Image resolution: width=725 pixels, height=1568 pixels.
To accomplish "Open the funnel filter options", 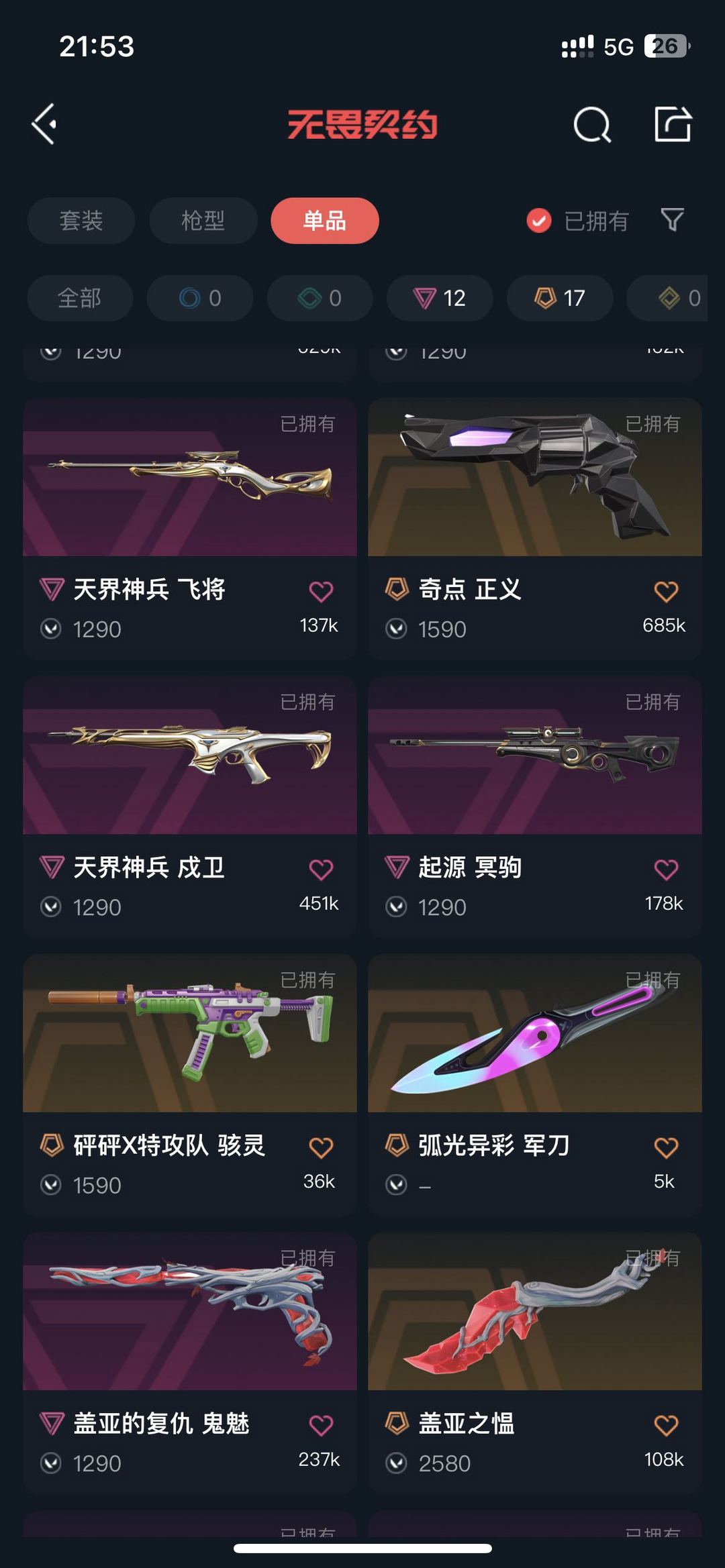I will [672, 220].
